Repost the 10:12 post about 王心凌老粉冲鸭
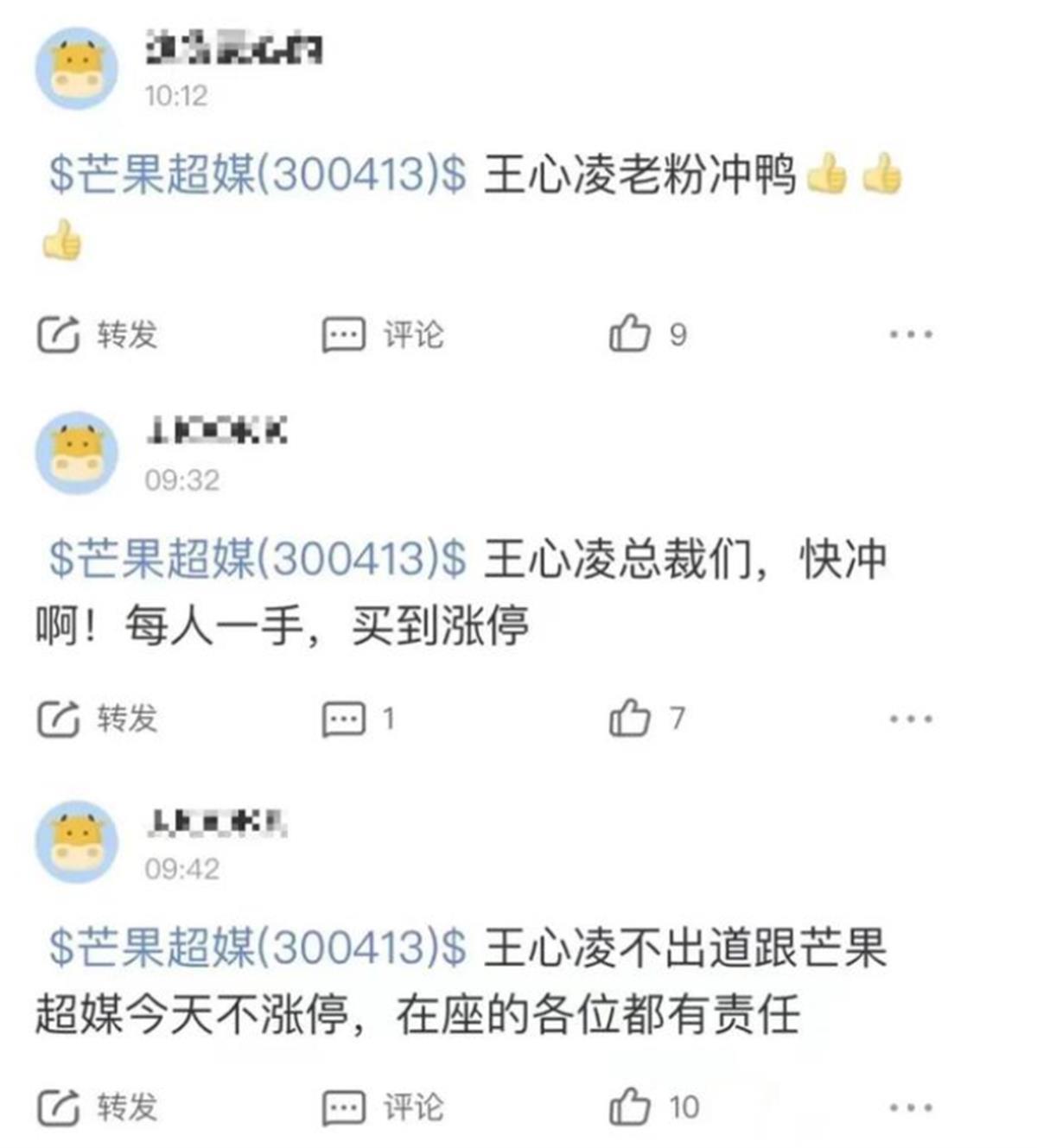The height and width of the screenshot is (1148, 1037). (97, 334)
